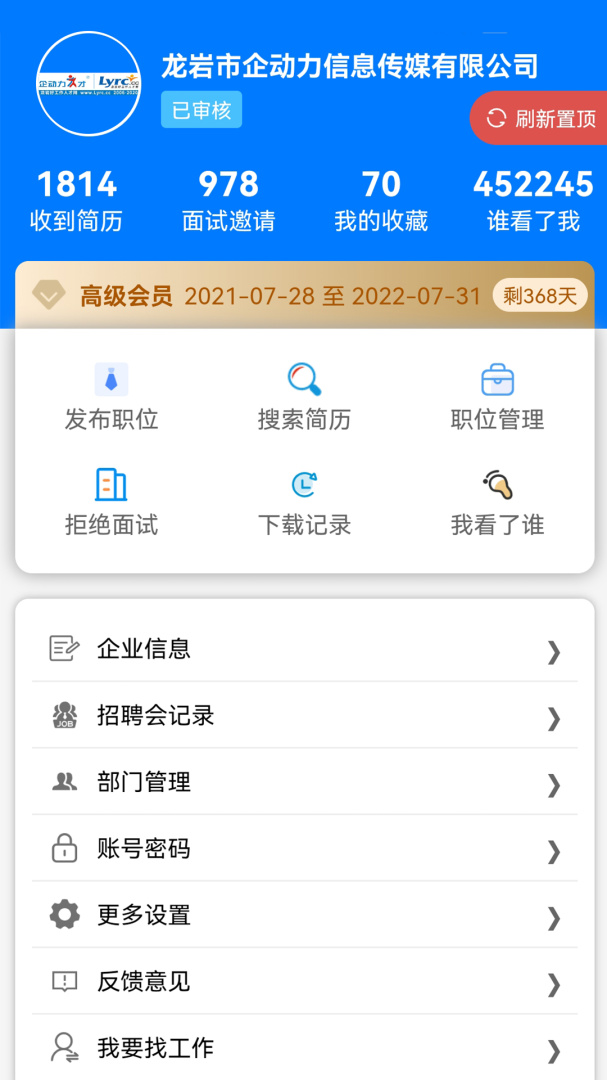Go to 职位管理 job management
The image size is (607, 1080).
497,397
